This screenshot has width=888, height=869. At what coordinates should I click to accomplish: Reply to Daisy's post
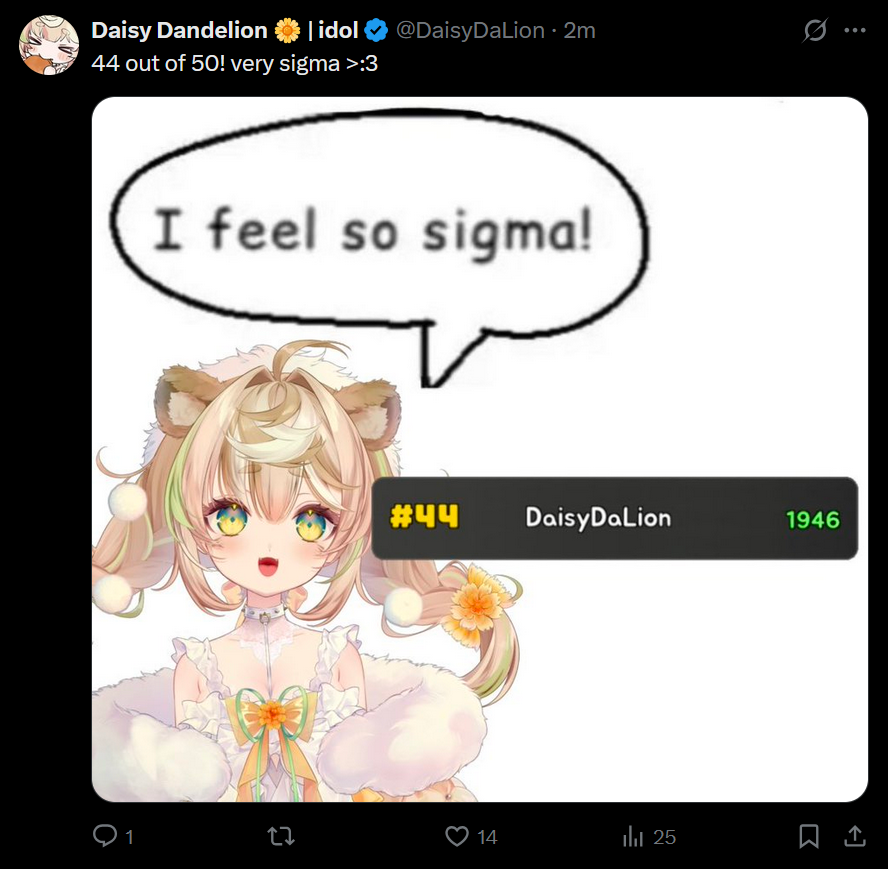tap(105, 836)
